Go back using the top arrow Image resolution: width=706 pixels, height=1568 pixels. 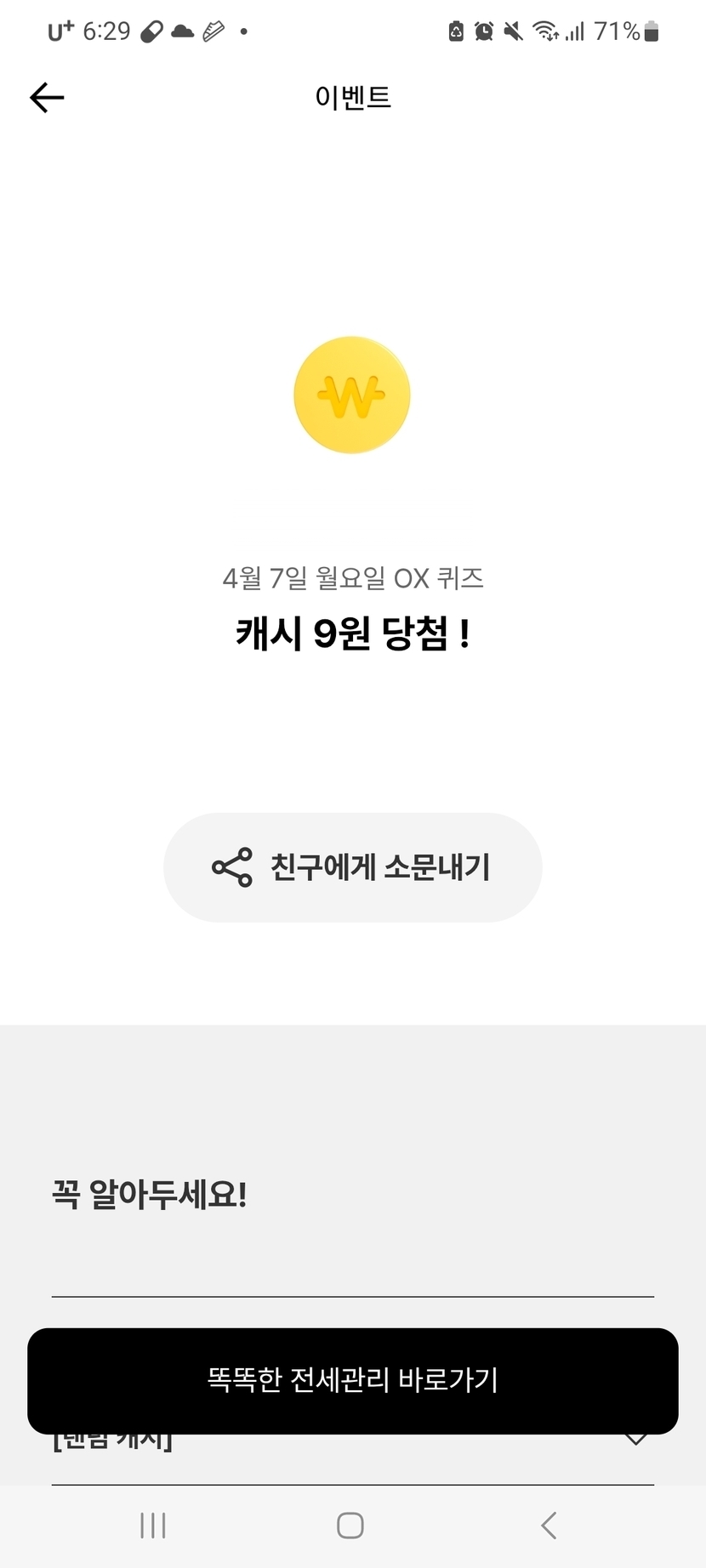[x=47, y=98]
